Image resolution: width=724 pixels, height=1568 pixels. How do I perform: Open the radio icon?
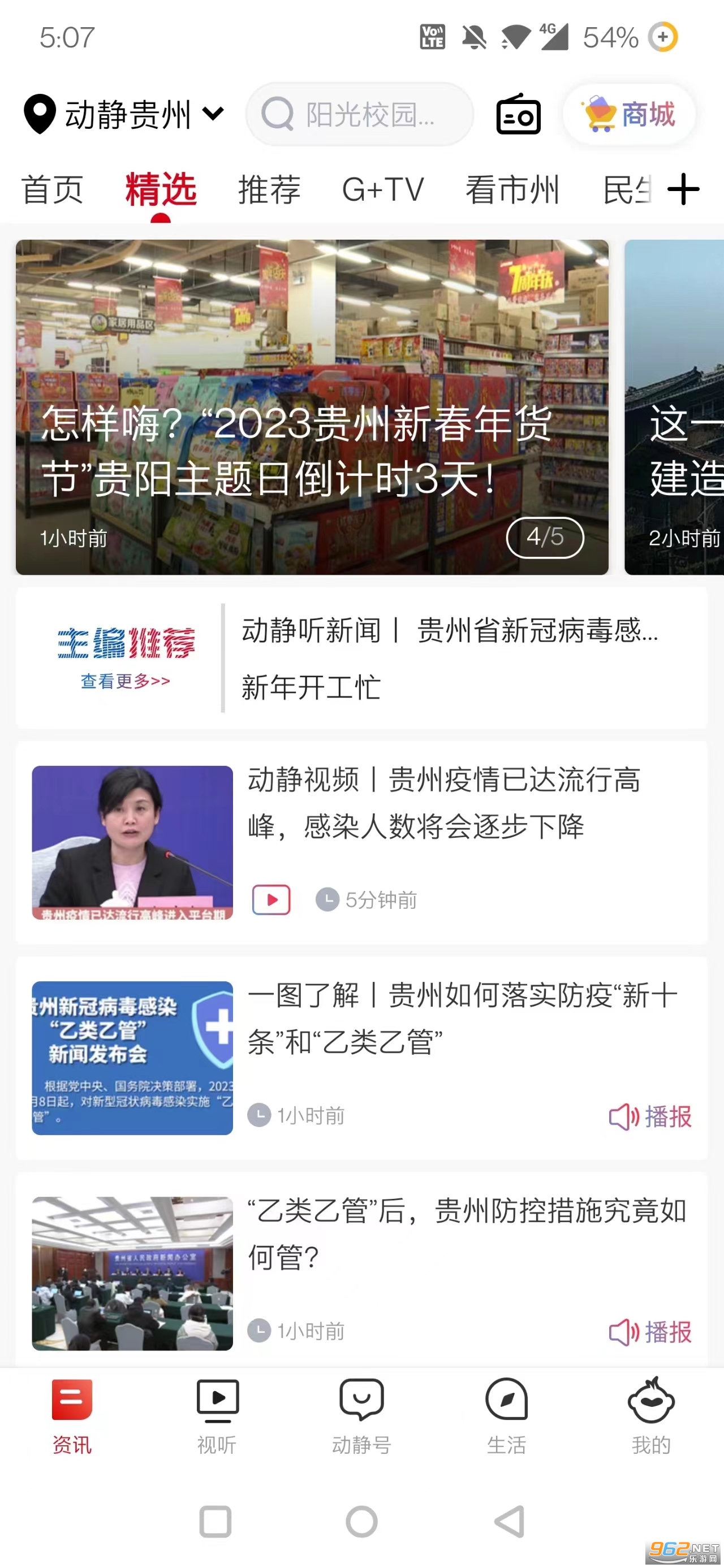[x=518, y=114]
